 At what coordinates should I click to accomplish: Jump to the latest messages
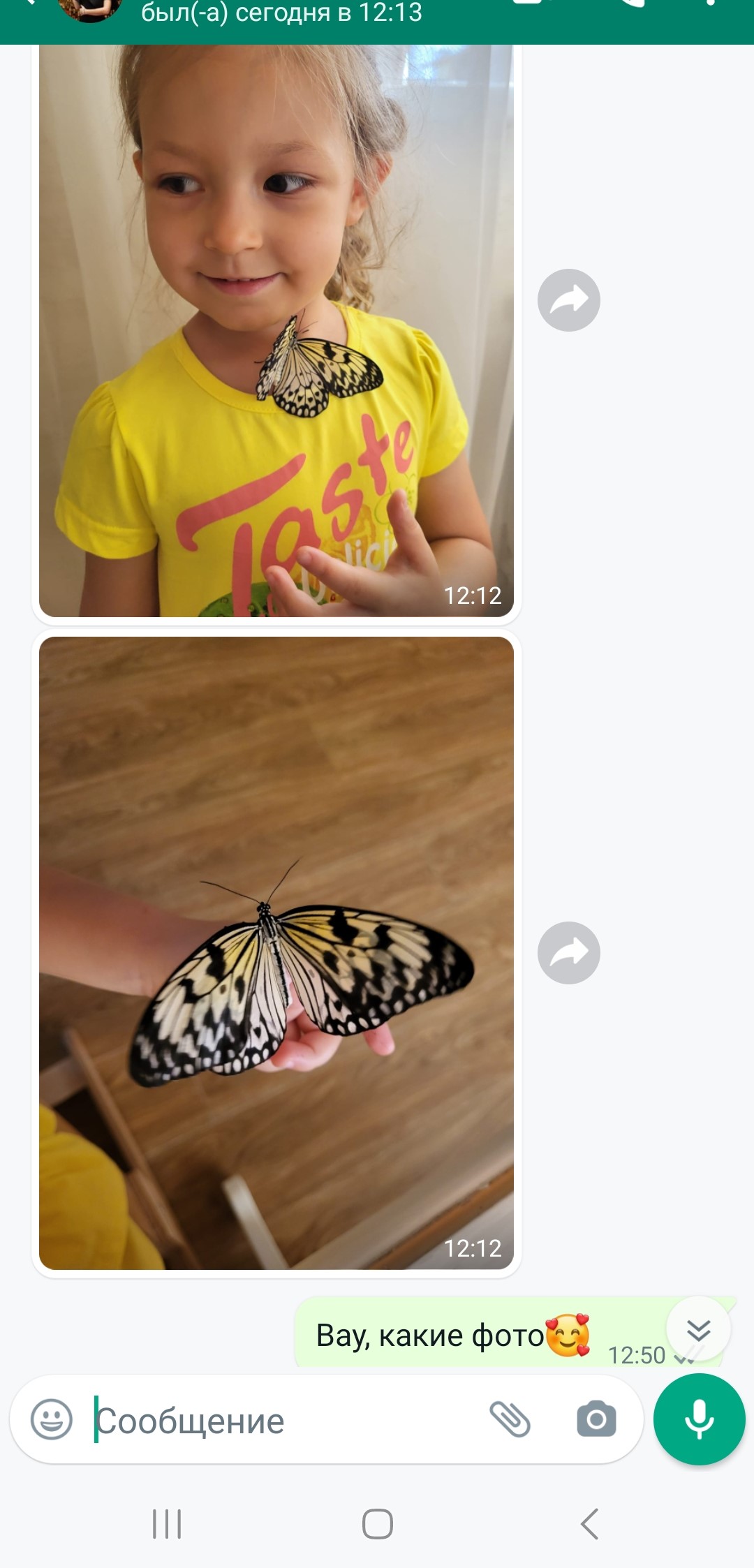tap(698, 1330)
